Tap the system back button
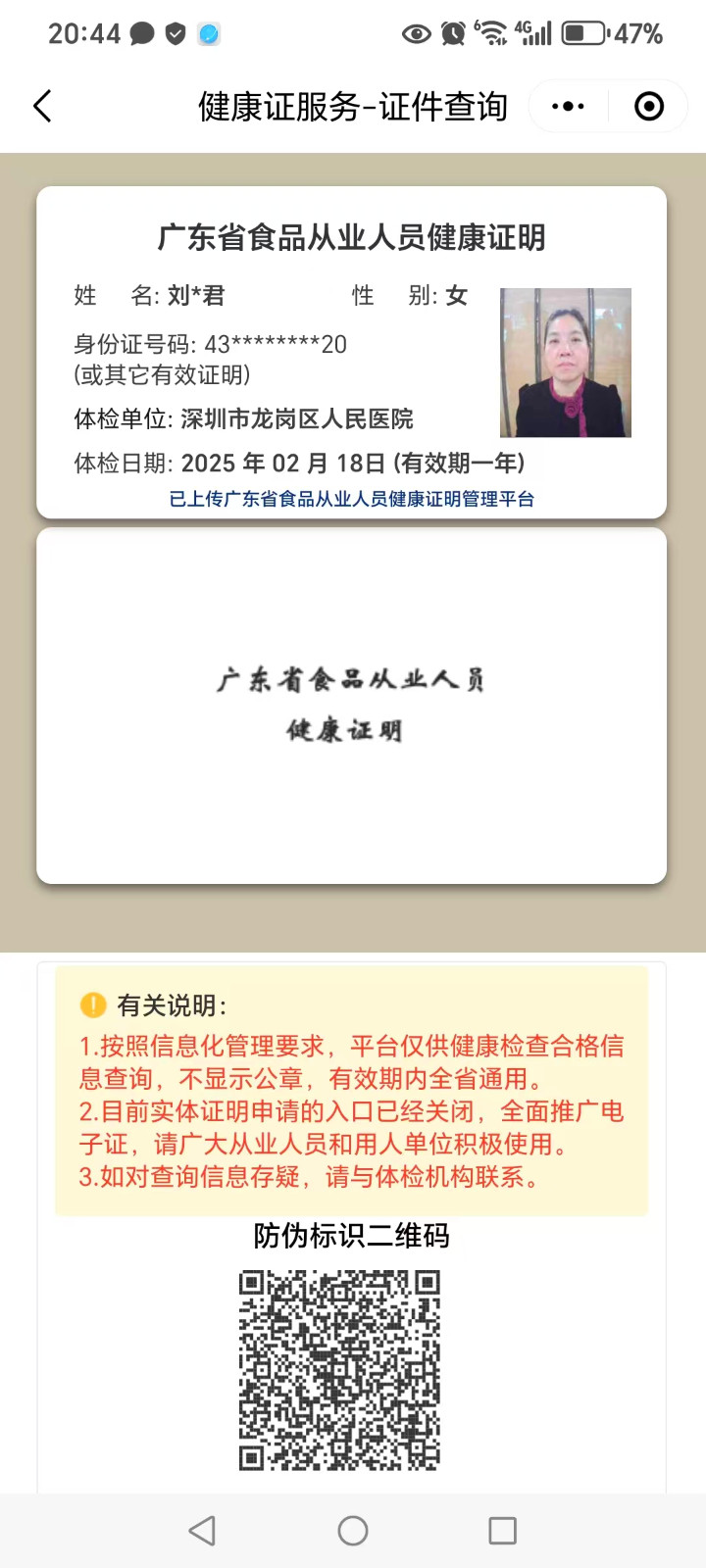This screenshot has height=1568, width=706. (202, 1531)
